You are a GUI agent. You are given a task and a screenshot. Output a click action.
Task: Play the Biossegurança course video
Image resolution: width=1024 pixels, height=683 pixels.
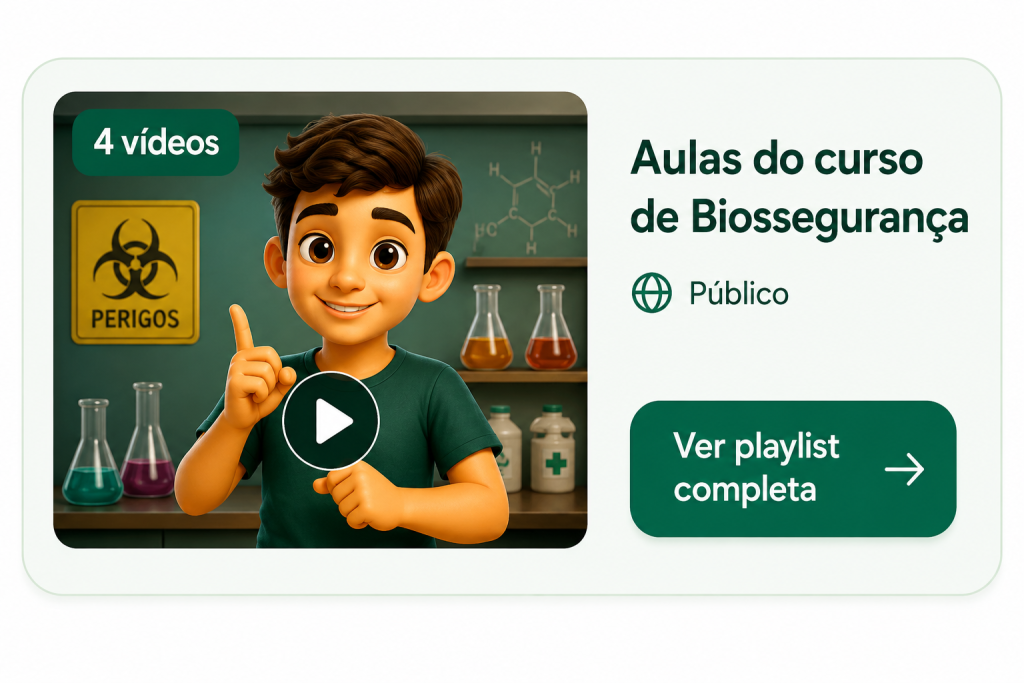pyautogui.click(x=331, y=421)
